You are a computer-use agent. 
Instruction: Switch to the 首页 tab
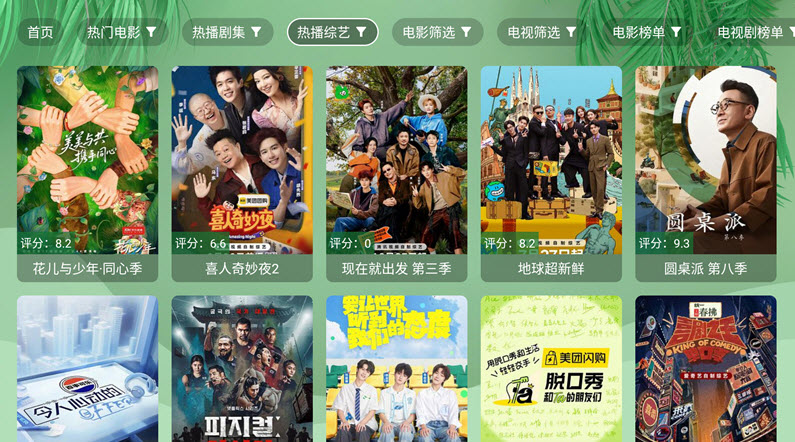40,32
